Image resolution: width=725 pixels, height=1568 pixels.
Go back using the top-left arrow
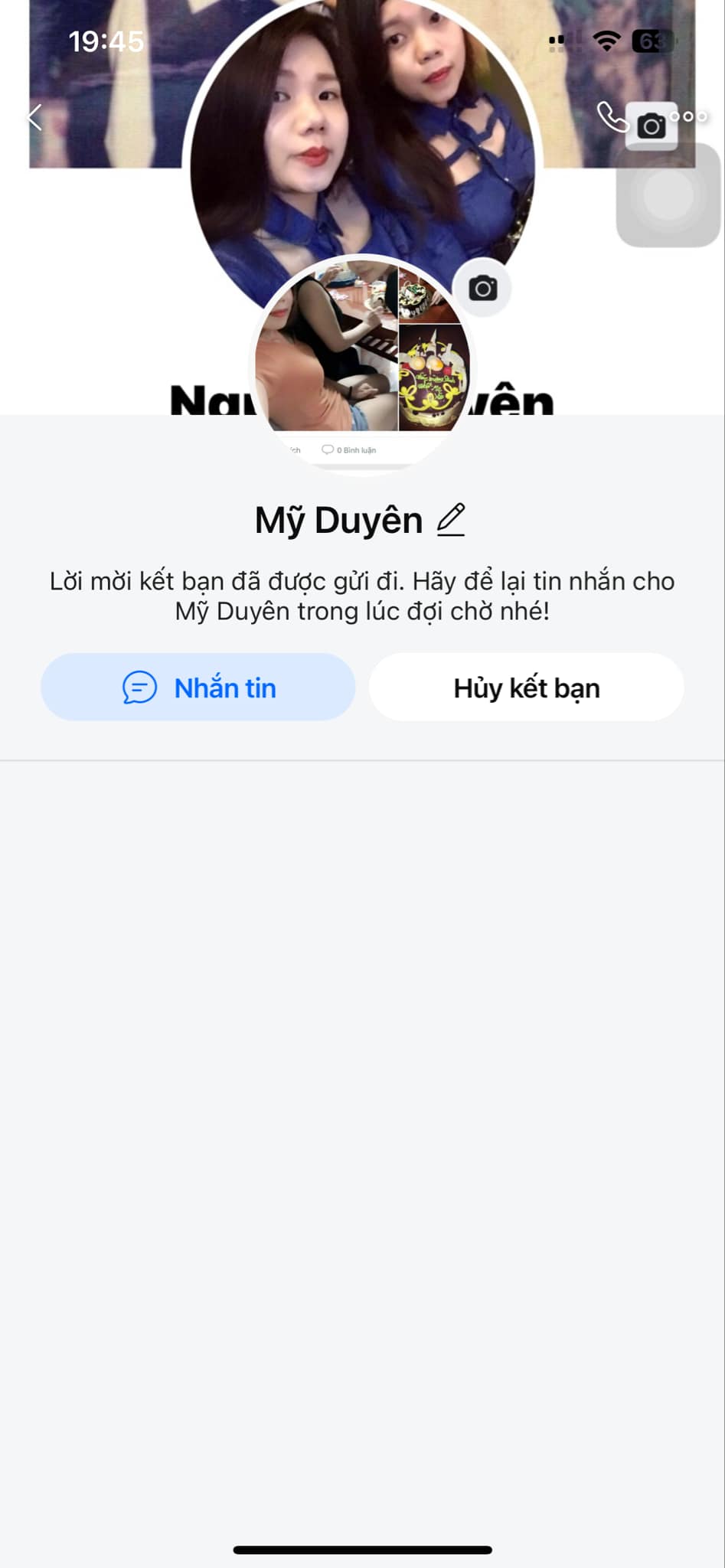34,117
